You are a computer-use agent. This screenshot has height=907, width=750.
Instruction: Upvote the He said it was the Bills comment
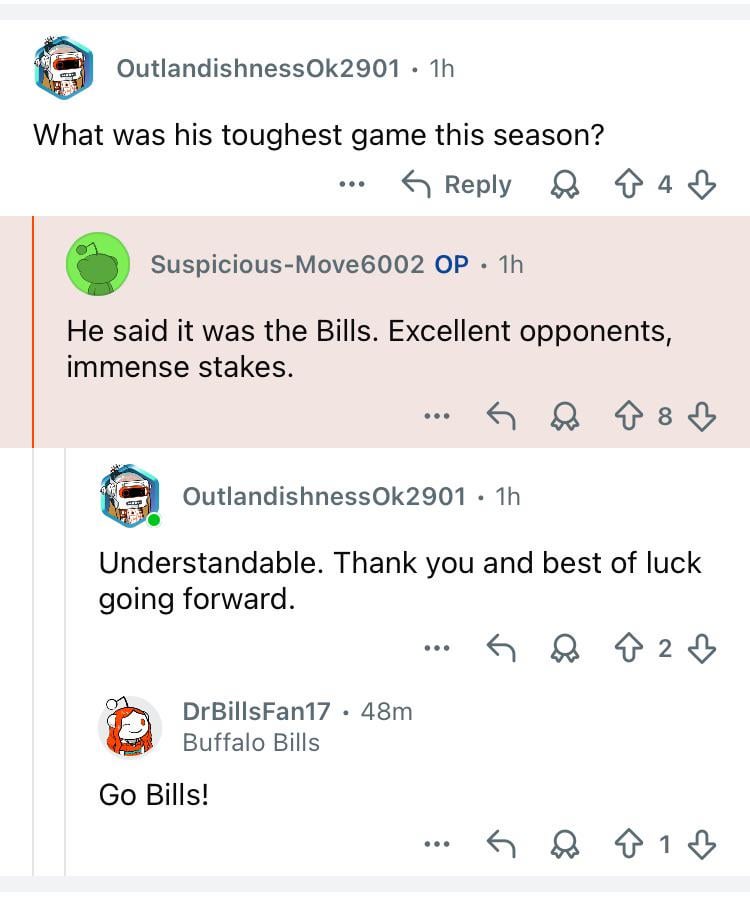[629, 413]
